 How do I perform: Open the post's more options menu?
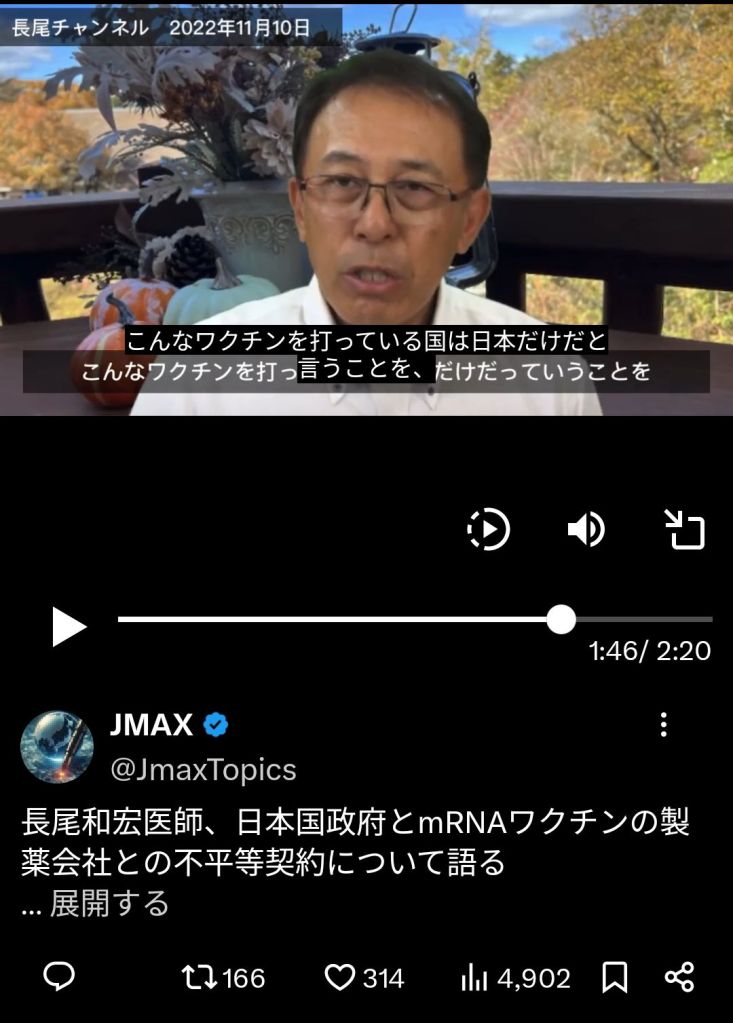click(x=662, y=725)
